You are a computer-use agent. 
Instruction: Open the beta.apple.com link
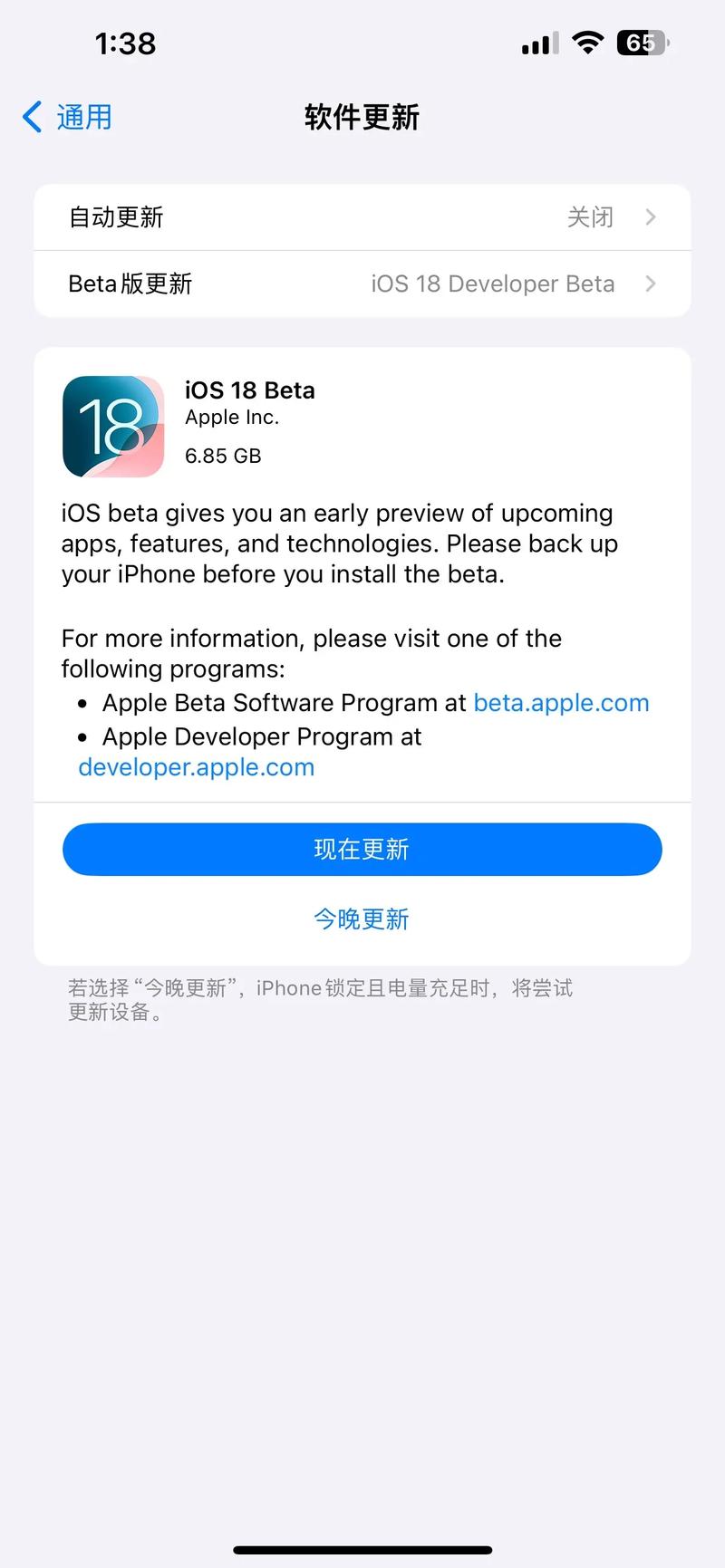click(561, 702)
